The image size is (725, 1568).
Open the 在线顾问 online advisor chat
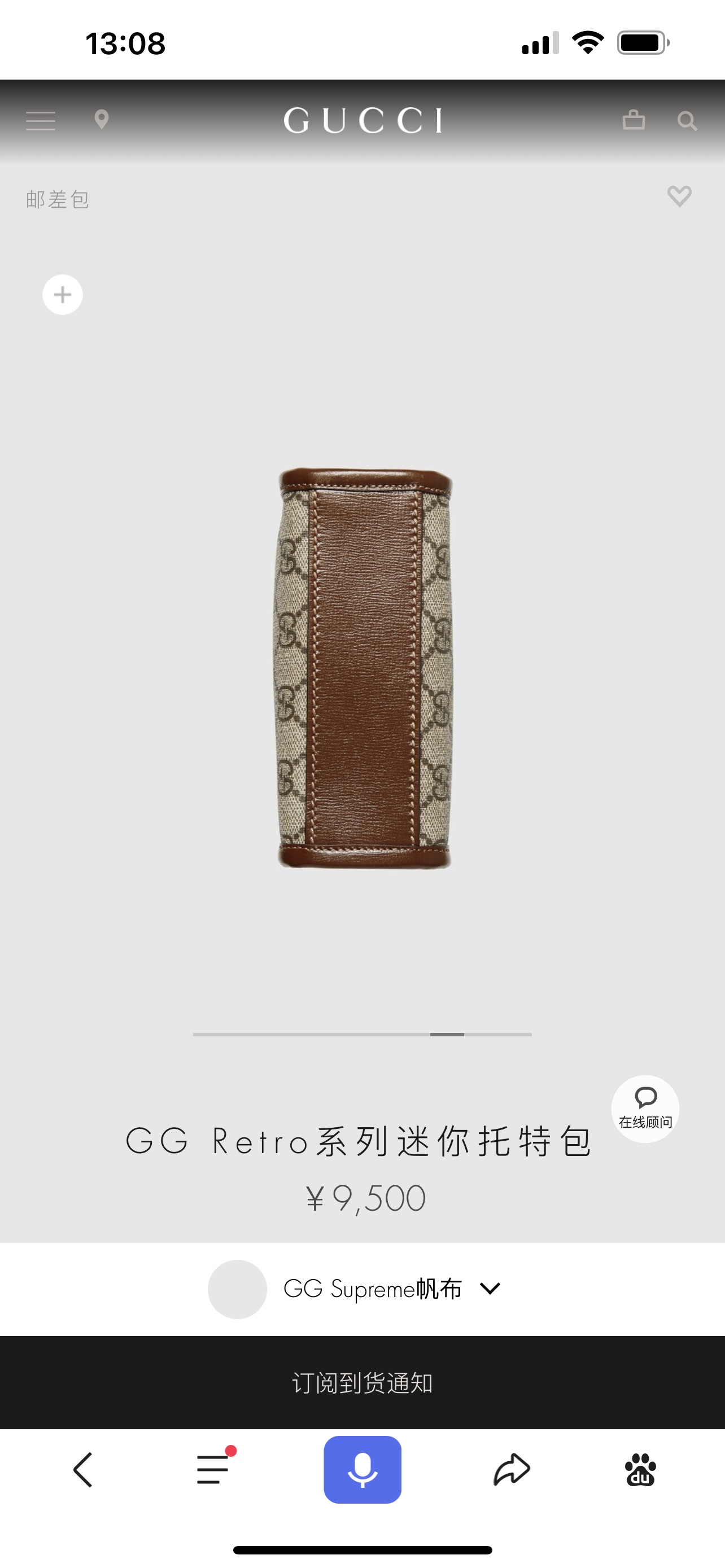(x=645, y=1109)
